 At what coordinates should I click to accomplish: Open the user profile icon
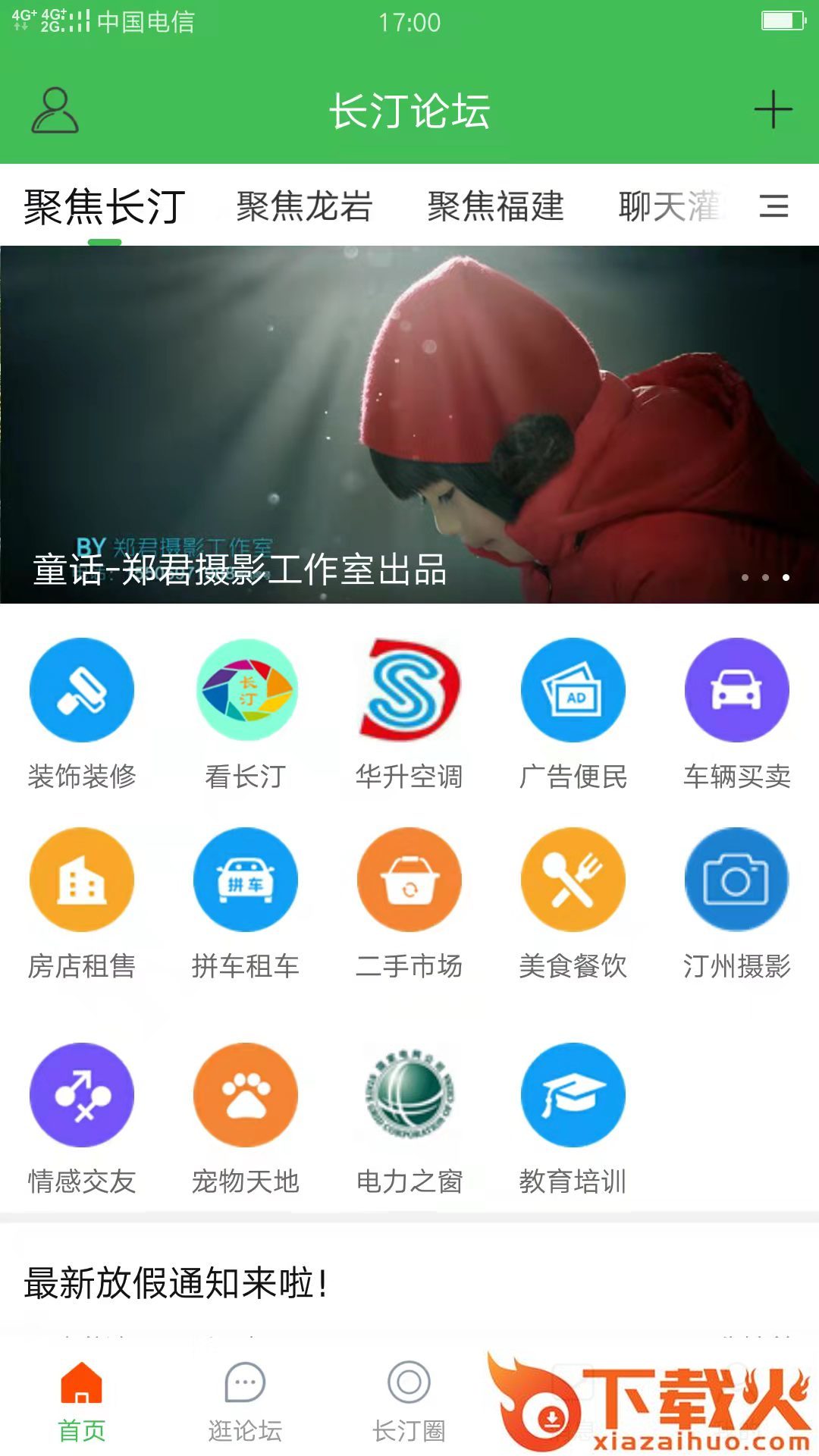pyautogui.click(x=55, y=111)
